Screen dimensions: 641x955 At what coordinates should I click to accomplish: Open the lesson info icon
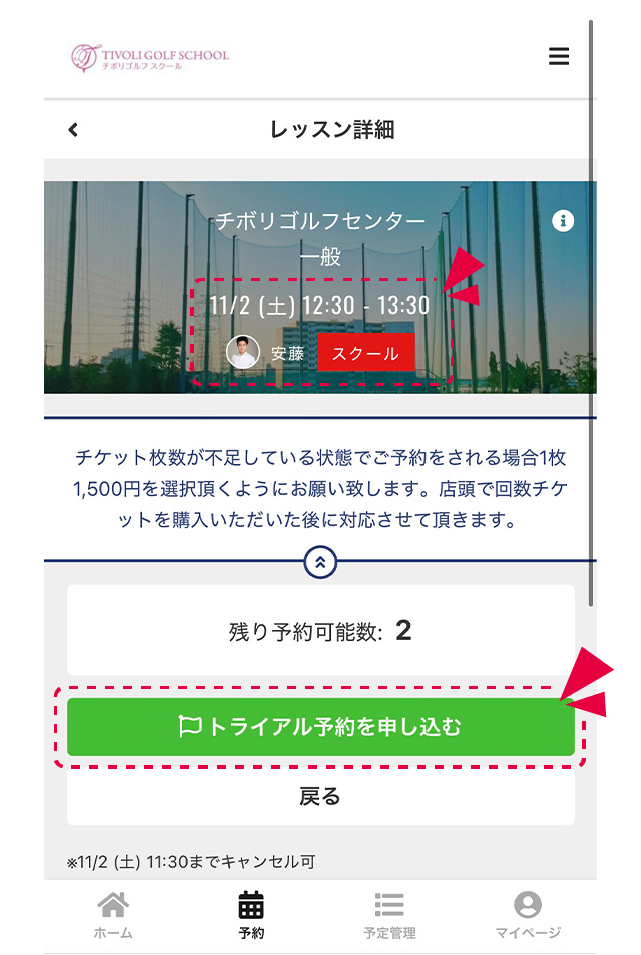[563, 221]
